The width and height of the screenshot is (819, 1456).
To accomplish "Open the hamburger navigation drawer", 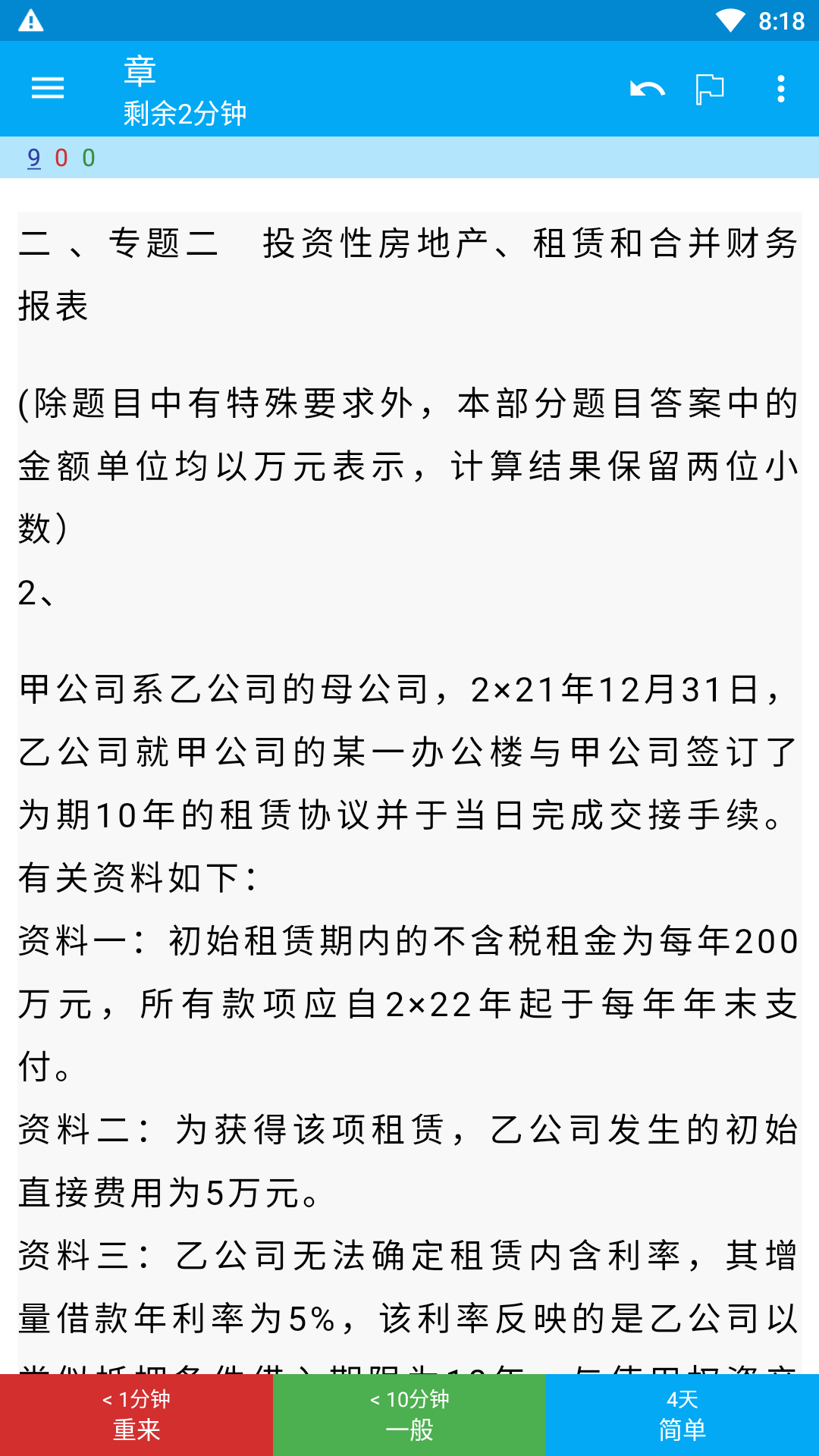I will [x=48, y=89].
